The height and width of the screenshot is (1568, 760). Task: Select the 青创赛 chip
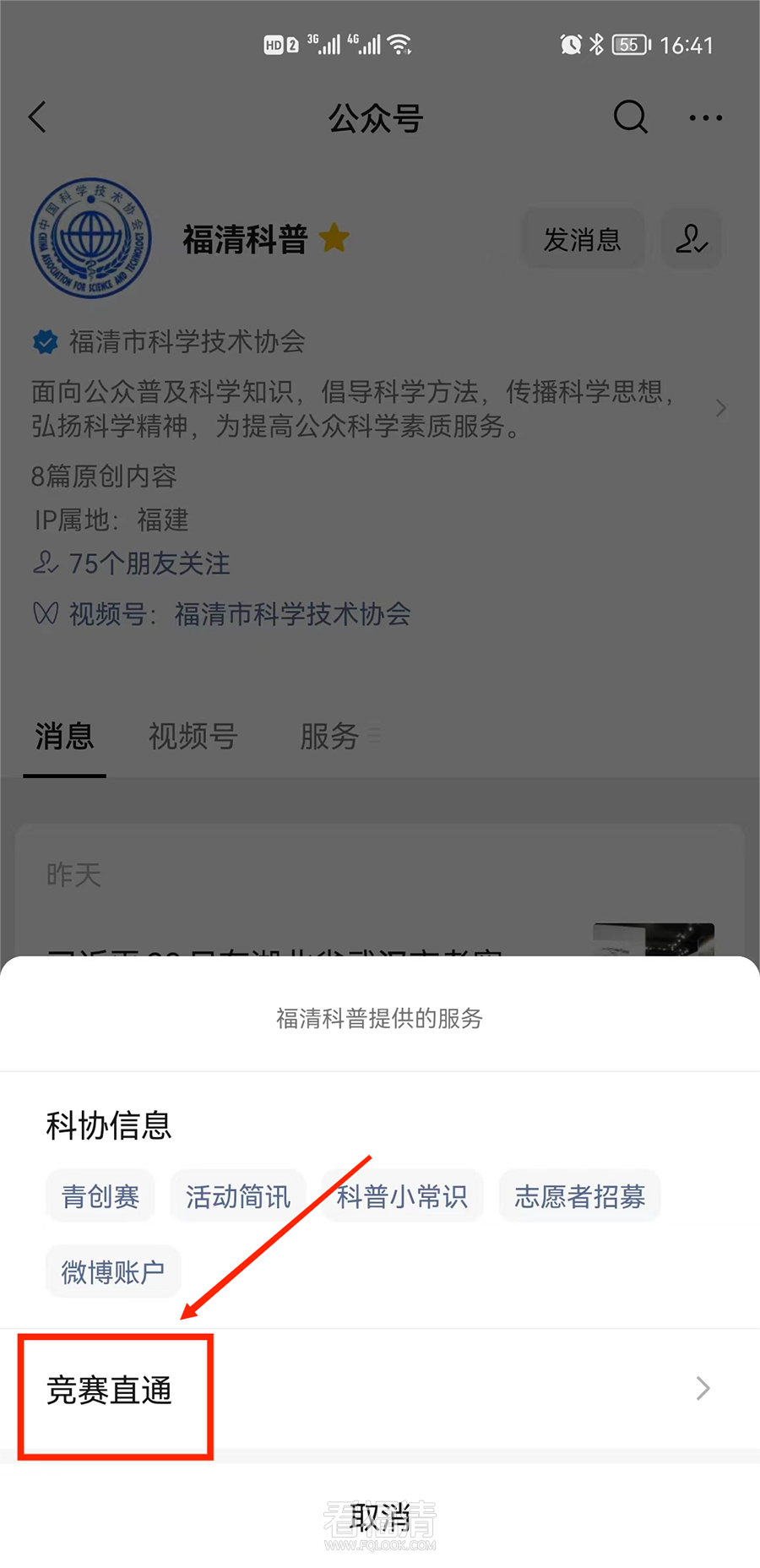click(x=100, y=1196)
